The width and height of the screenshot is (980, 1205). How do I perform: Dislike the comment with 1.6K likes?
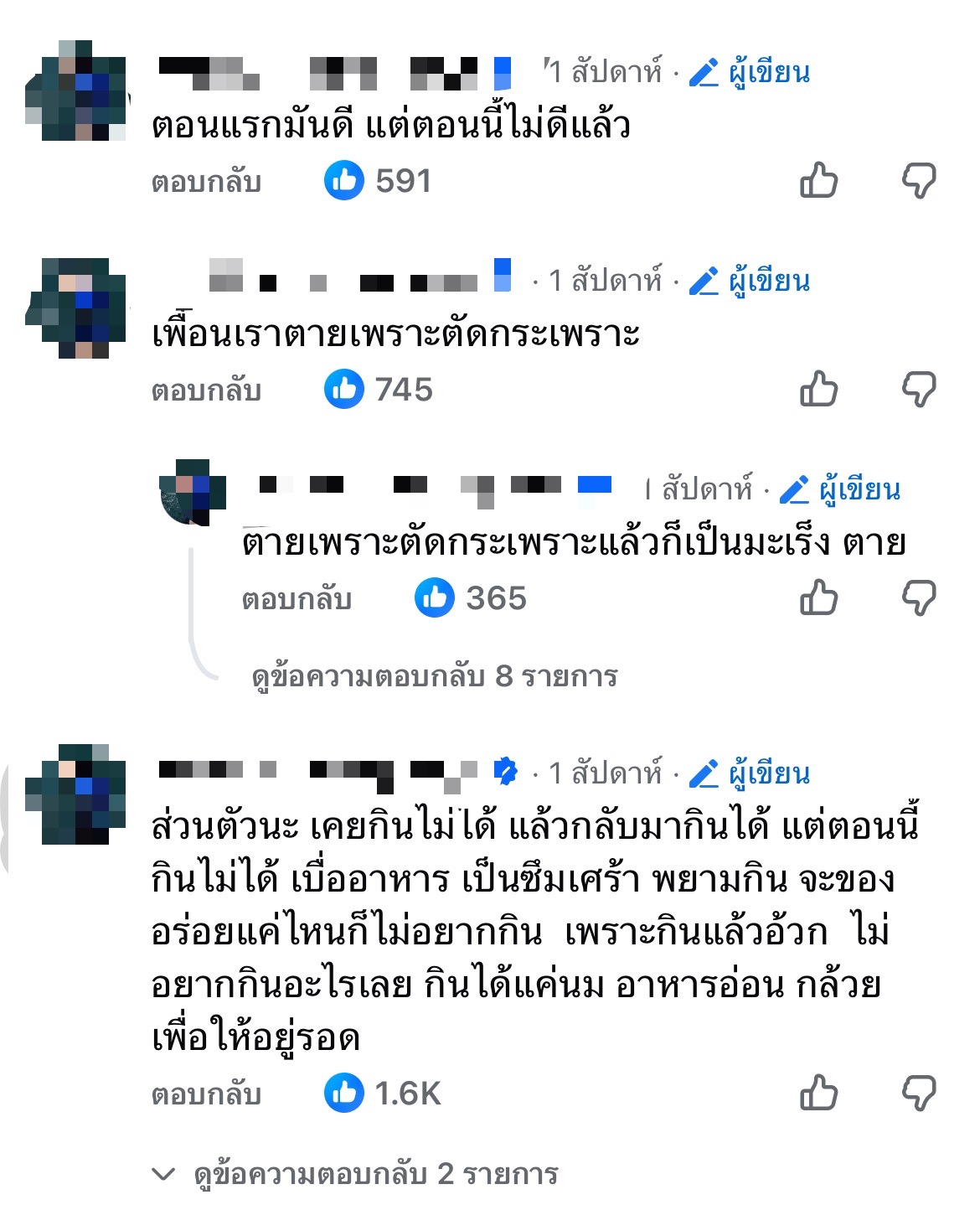pyautogui.click(x=918, y=1093)
